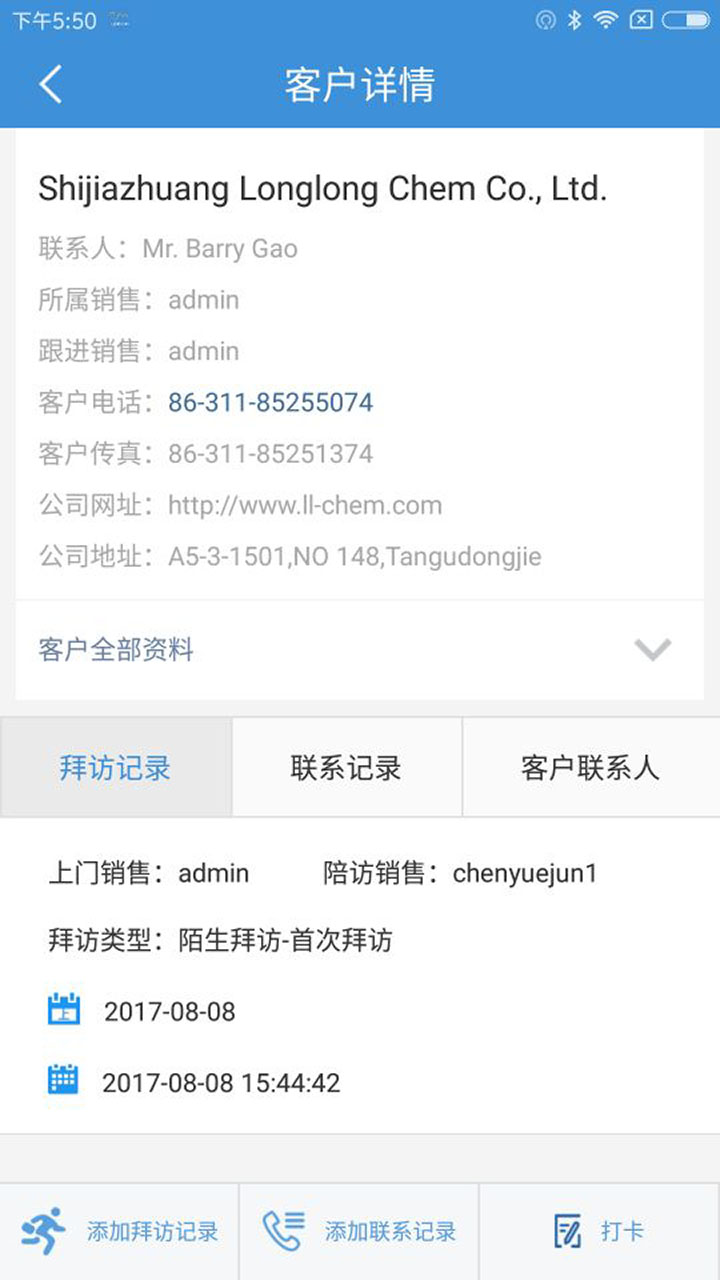Screen dimensions: 720x1280
Task: Check in with the 打卡 button
Action: pos(600,1231)
